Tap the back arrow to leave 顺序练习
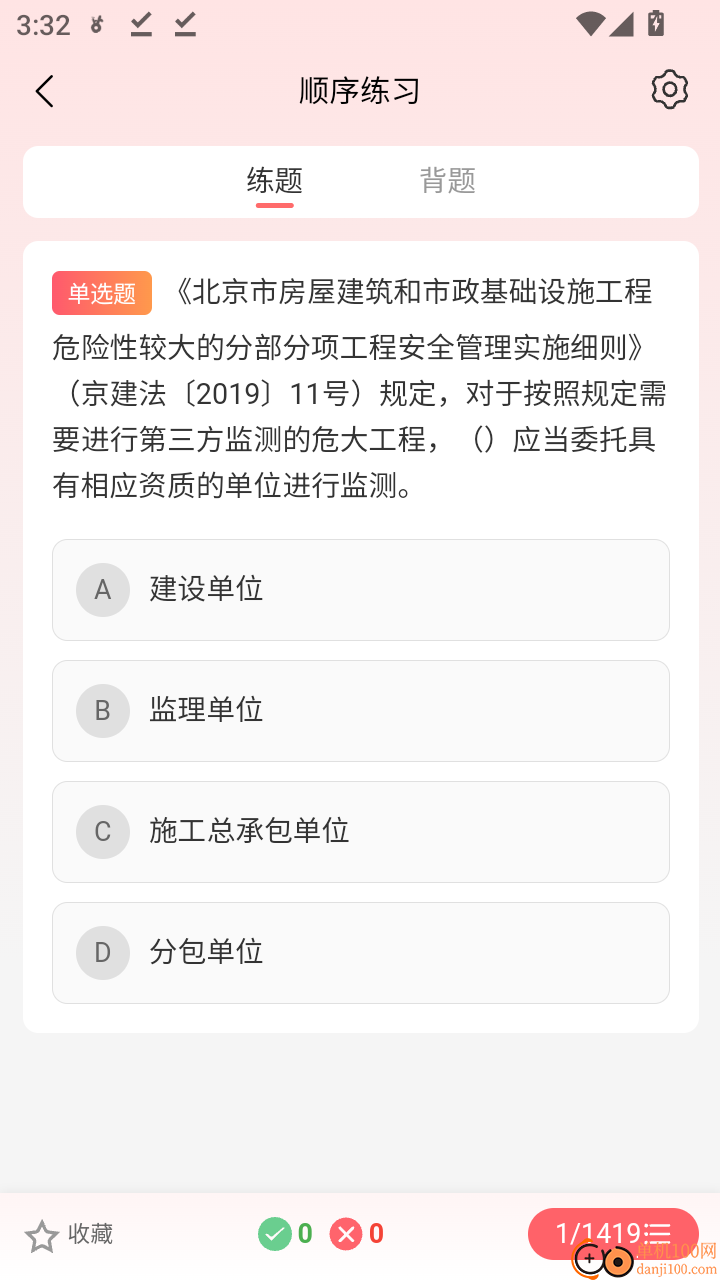 click(x=44, y=90)
